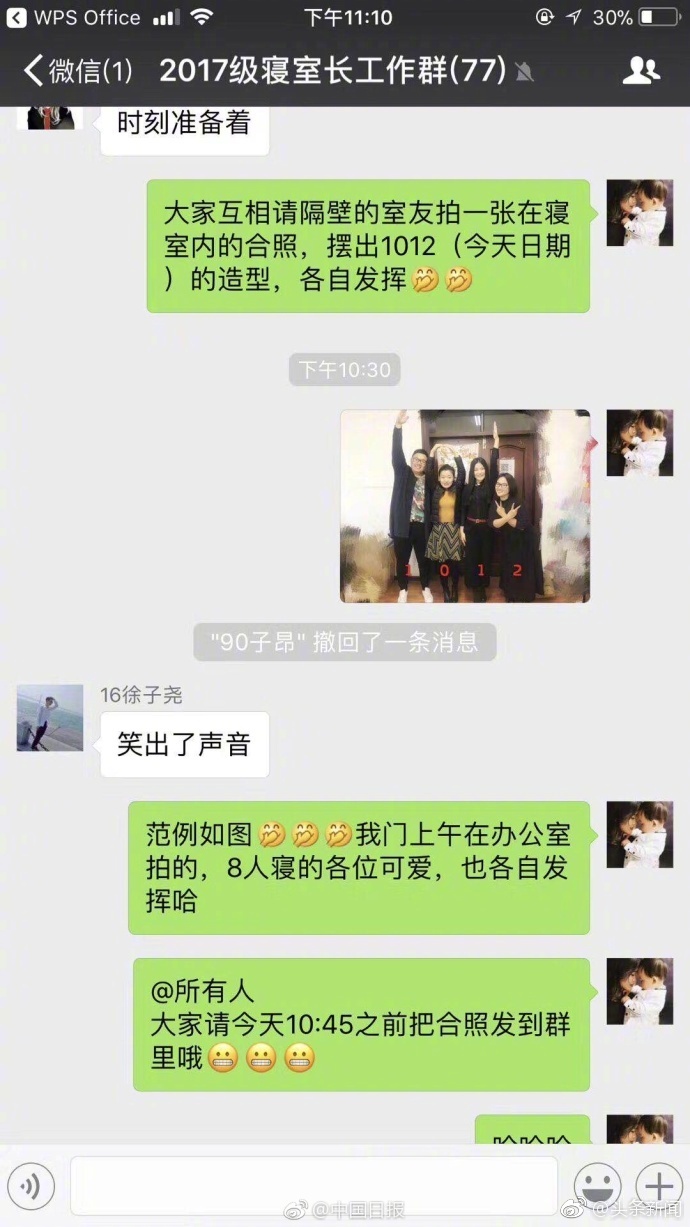Return to WPS Office from status bar
Image resolution: width=690 pixels, height=1227 pixels.
[x=73, y=17]
